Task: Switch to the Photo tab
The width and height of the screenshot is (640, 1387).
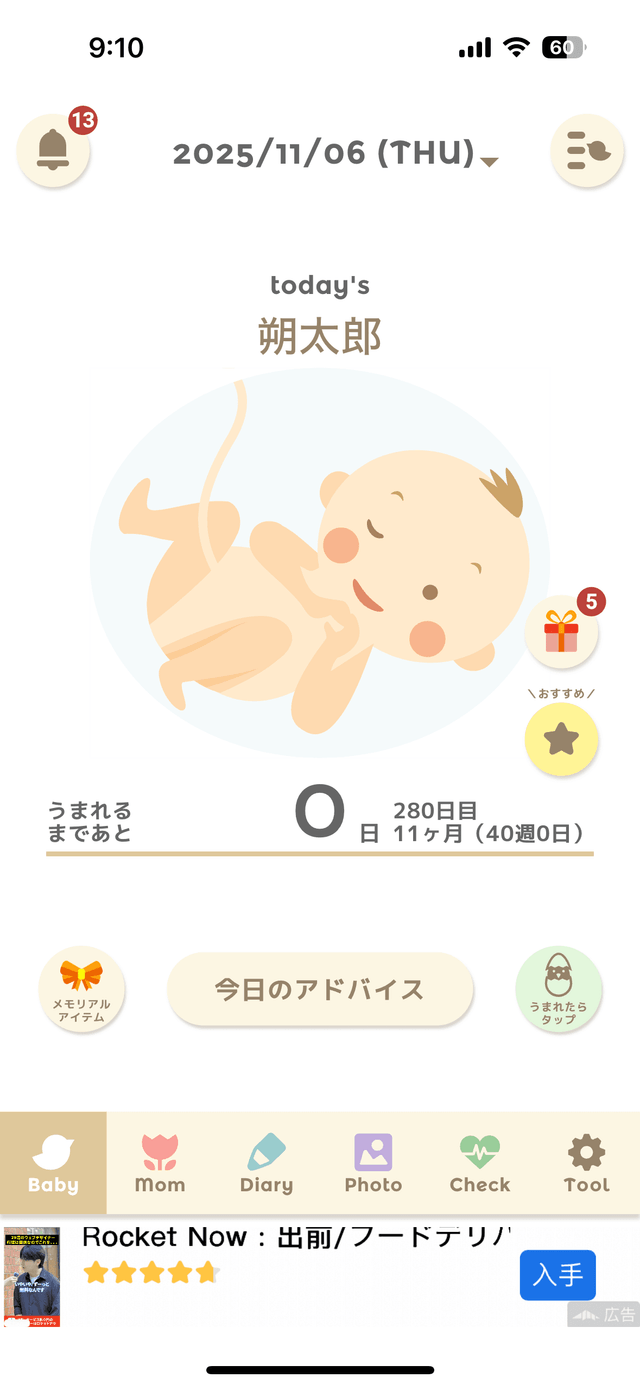Action: [373, 1163]
